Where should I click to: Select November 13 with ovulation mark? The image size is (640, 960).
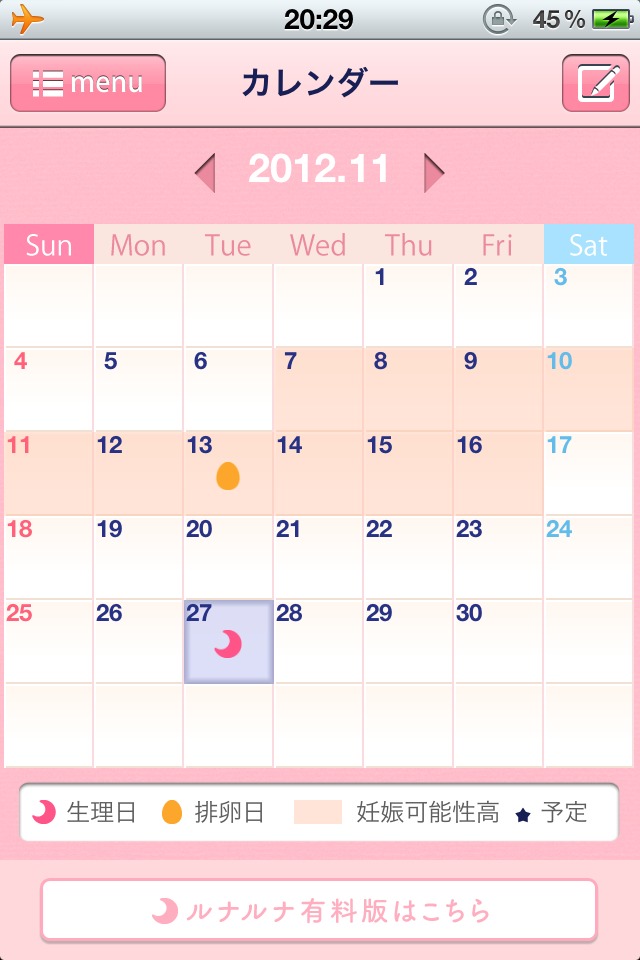(x=228, y=473)
